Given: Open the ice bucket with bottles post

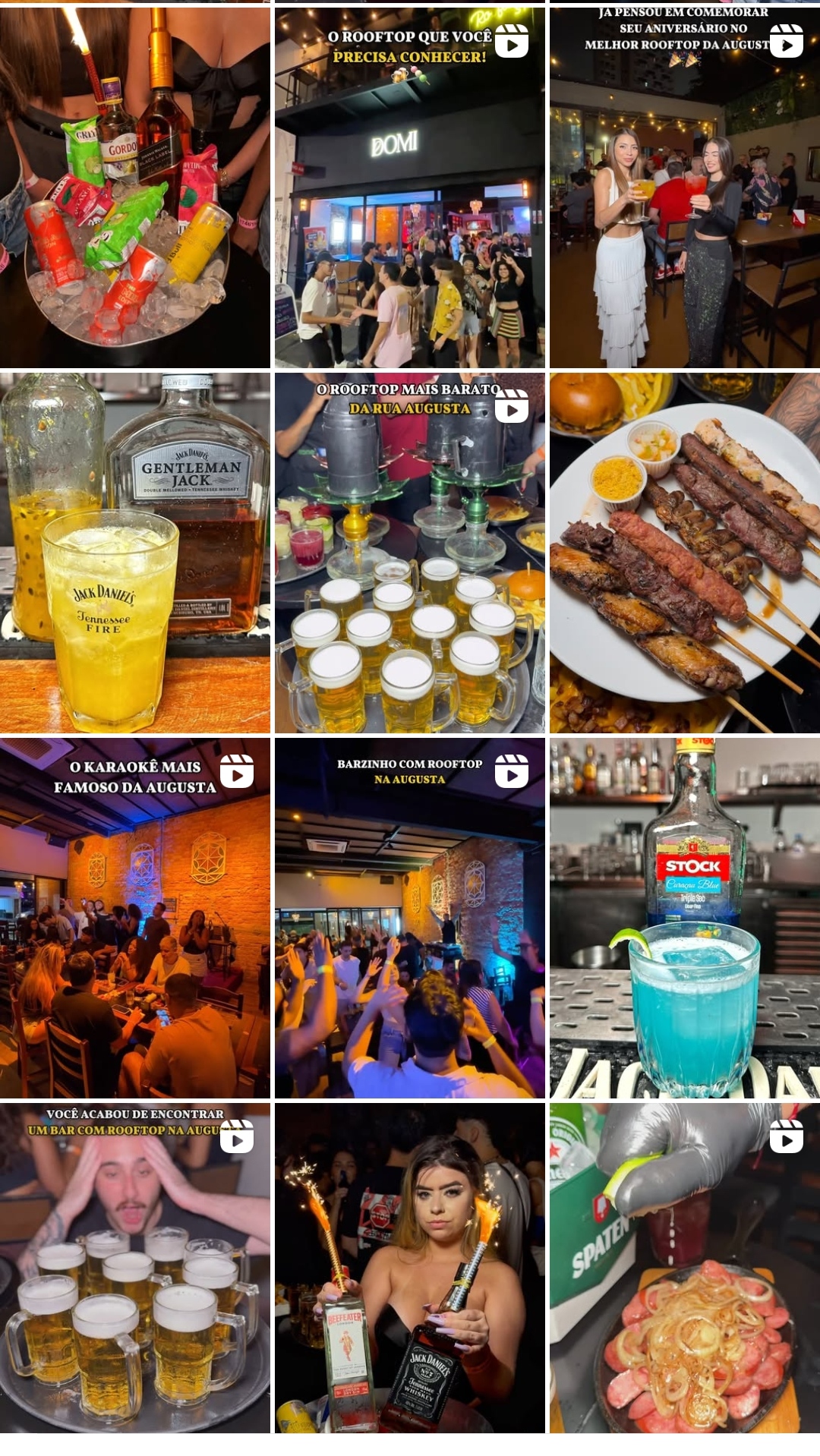Looking at the screenshot, I should [x=135, y=188].
